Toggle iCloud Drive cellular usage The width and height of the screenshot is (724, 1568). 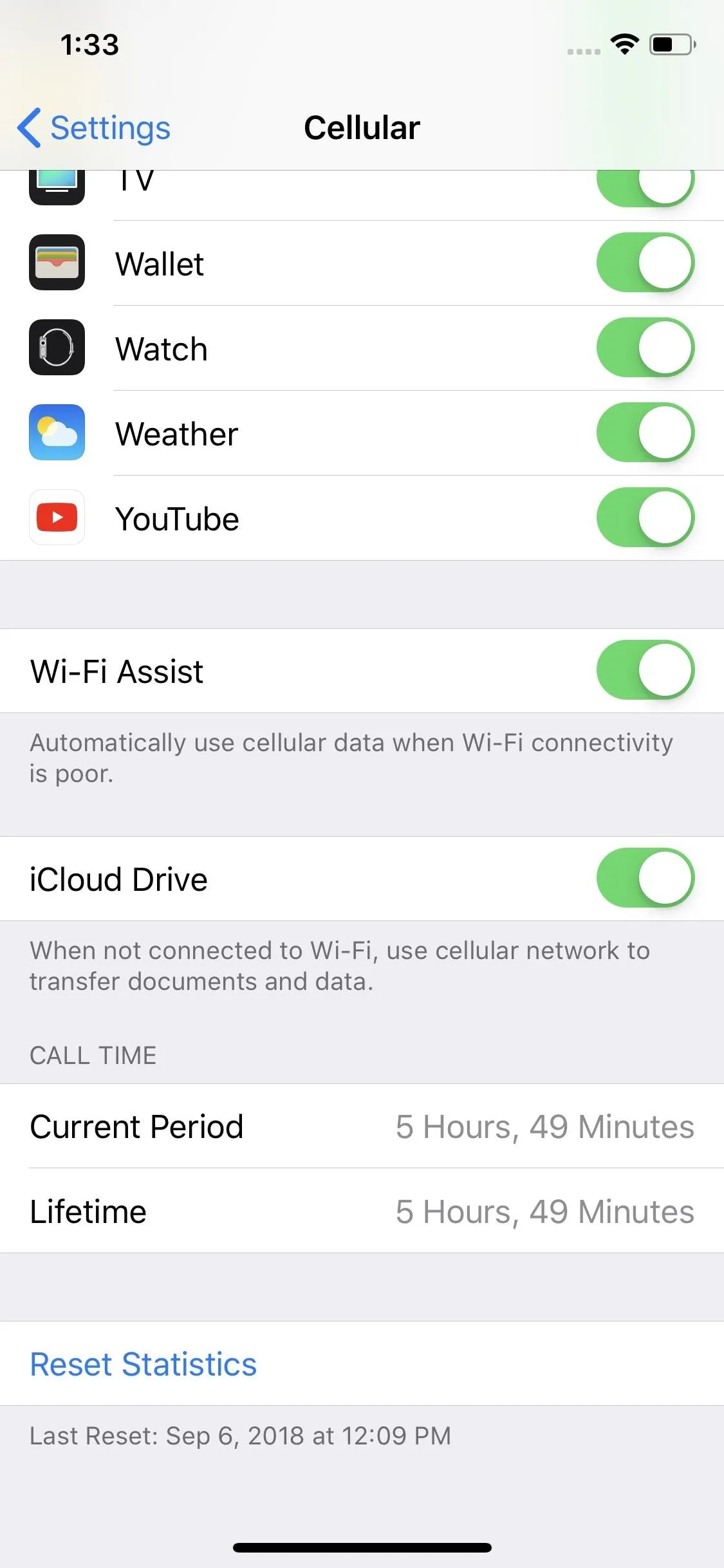[x=645, y=878]
